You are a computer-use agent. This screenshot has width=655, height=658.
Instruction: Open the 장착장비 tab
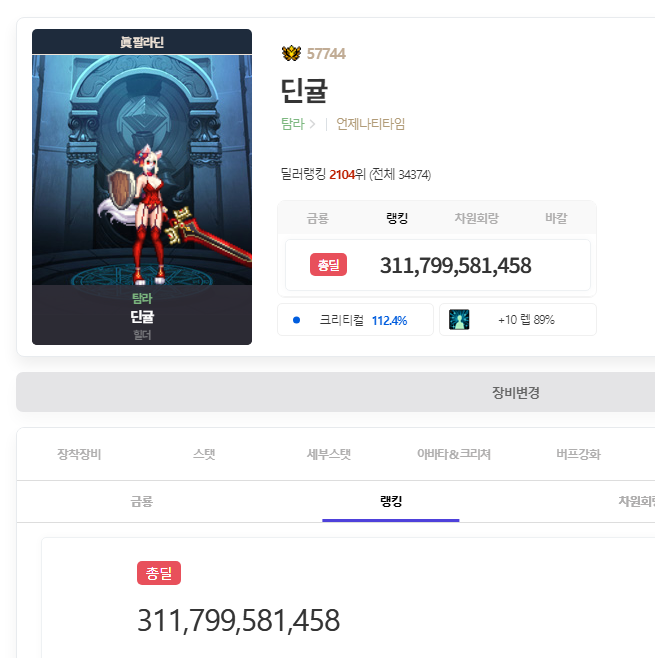click(x=79, y=454)
